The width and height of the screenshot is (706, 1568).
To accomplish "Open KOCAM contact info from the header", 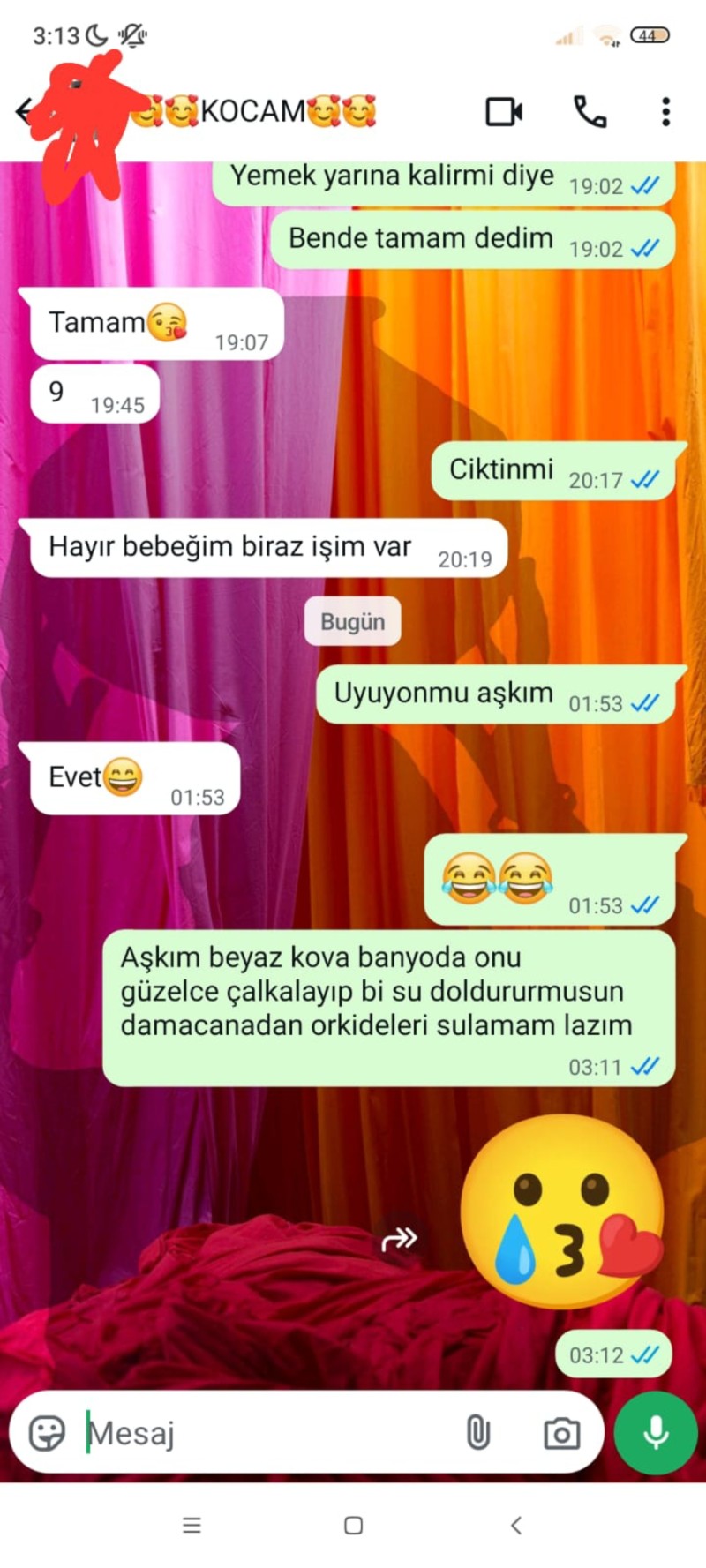I will coord(256,112).
